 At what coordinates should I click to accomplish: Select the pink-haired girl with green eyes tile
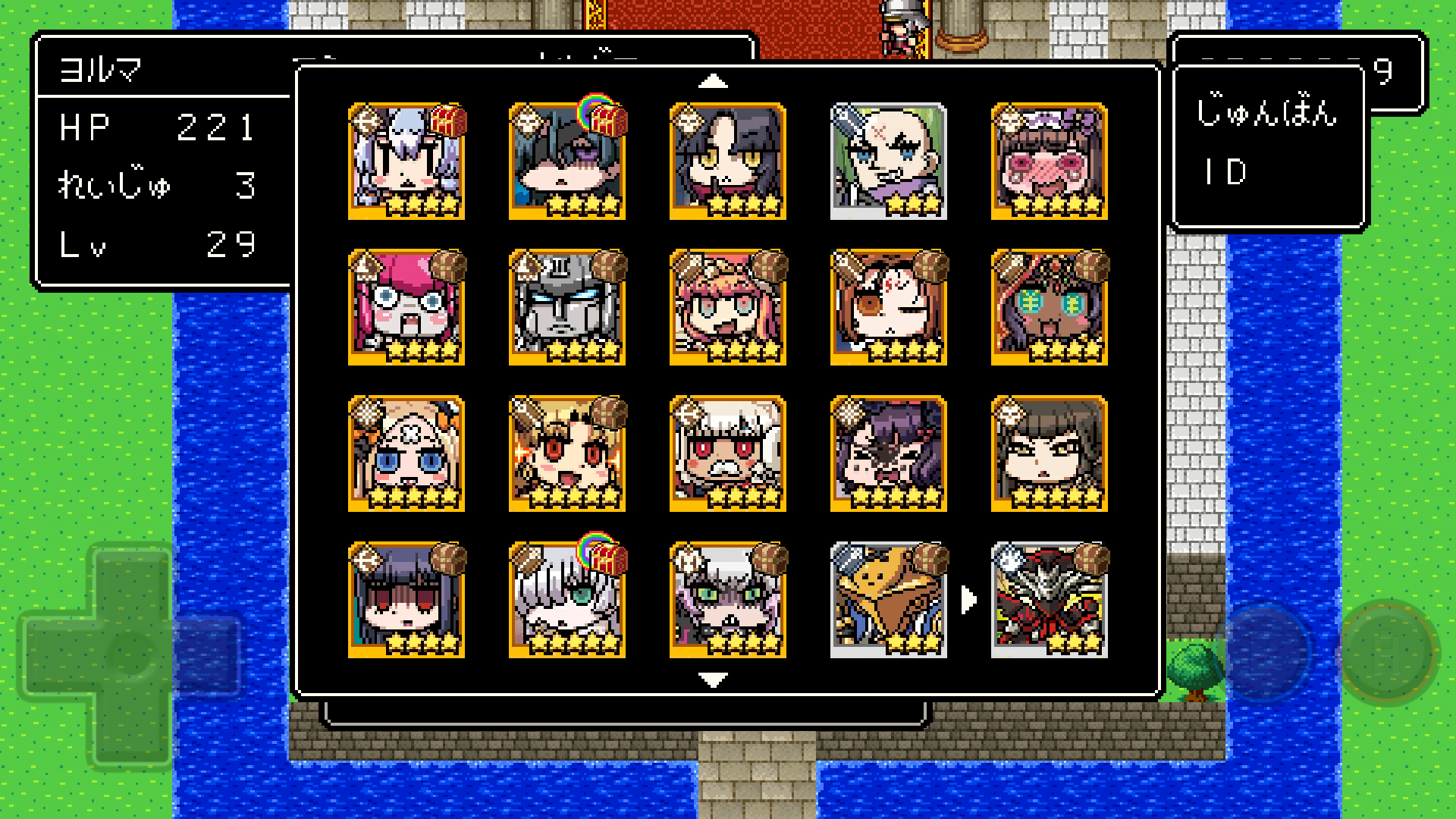point(727,307)
